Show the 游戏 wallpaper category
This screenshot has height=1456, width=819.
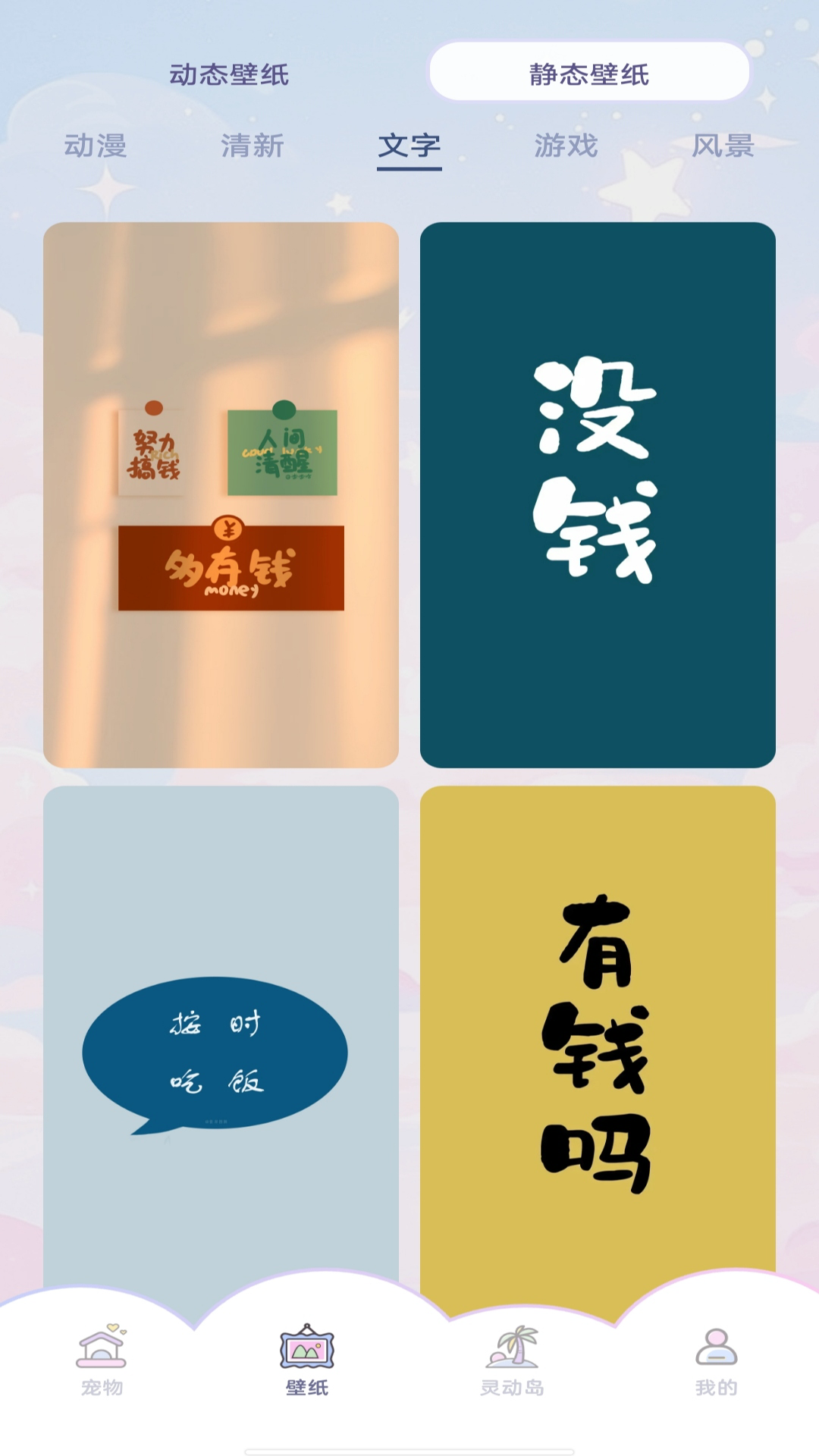tap(566, 146)
